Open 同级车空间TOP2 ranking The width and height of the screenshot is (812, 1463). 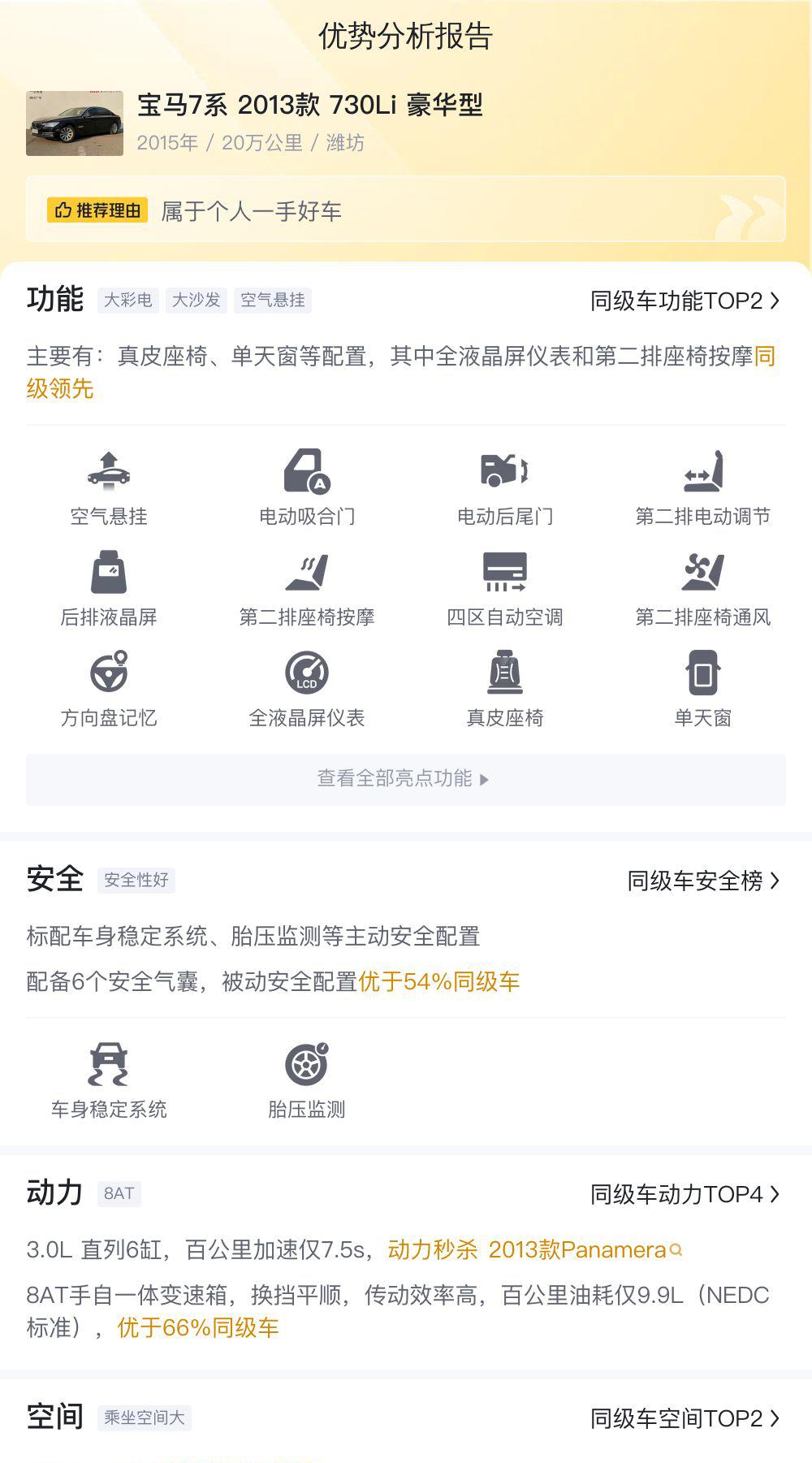point(685,1418)
